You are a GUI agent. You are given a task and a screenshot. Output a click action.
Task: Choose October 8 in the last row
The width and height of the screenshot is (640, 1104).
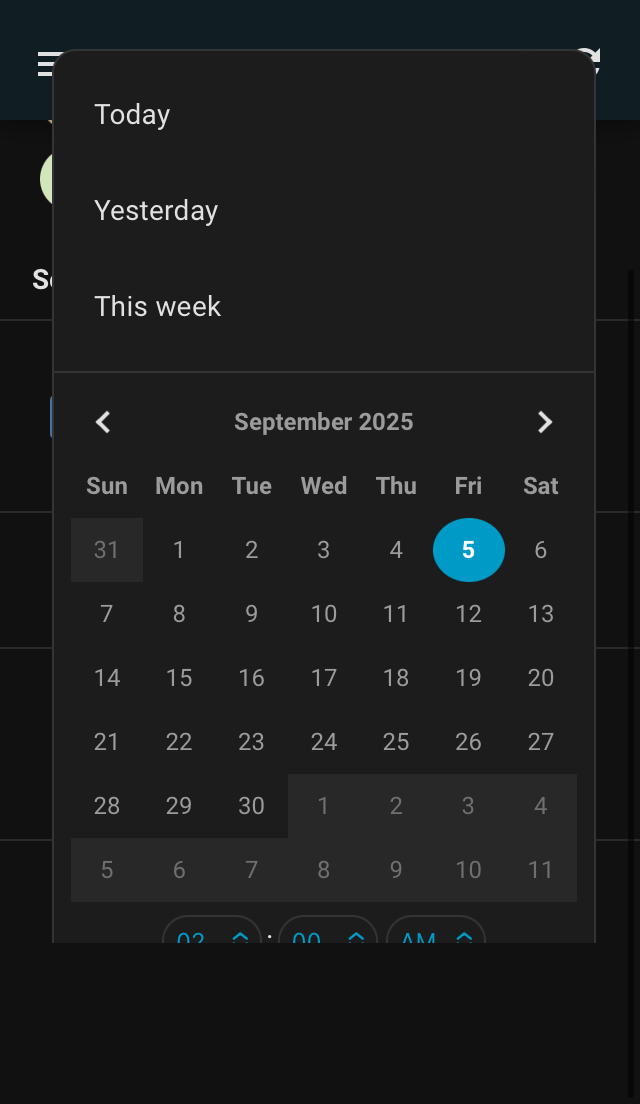[323, 870]
